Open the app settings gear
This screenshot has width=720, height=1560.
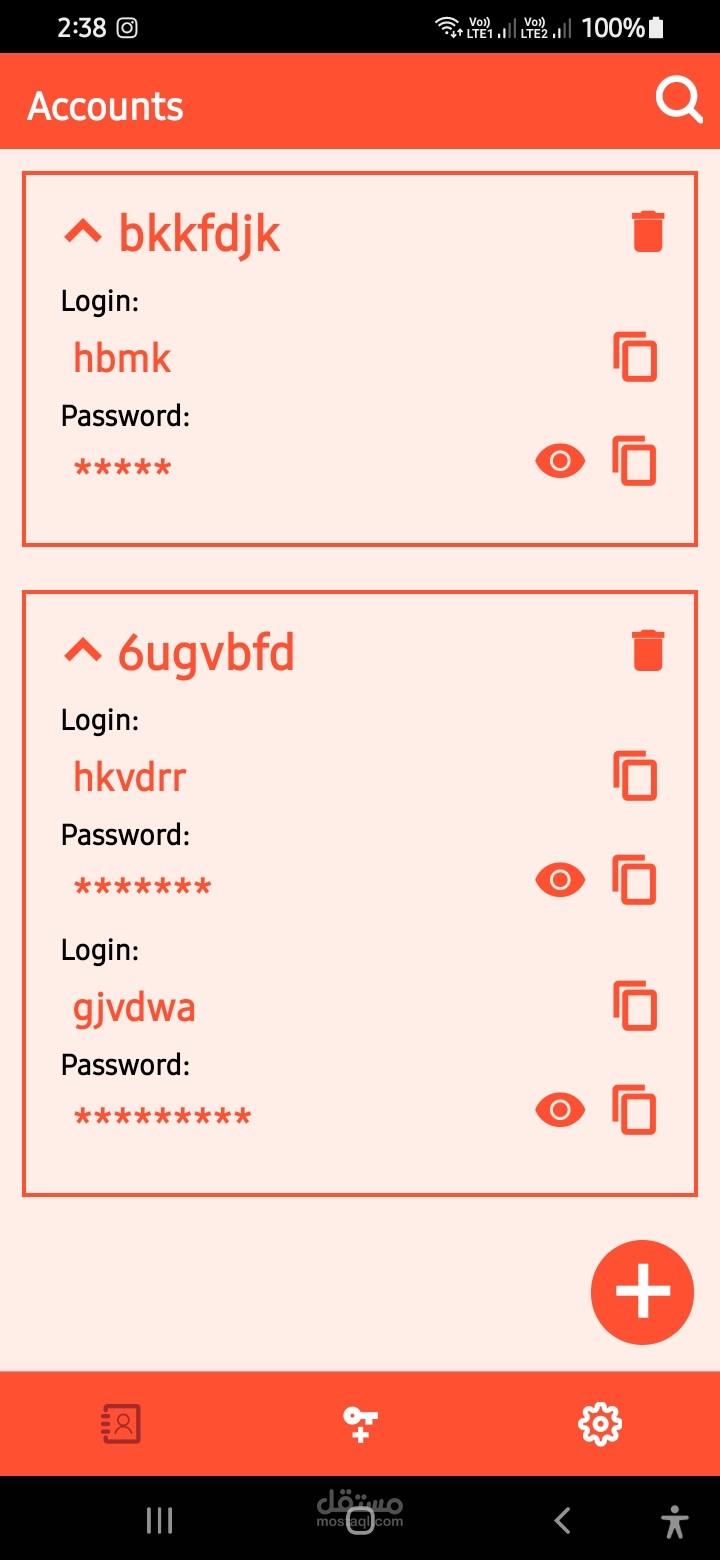point(599,1423)
